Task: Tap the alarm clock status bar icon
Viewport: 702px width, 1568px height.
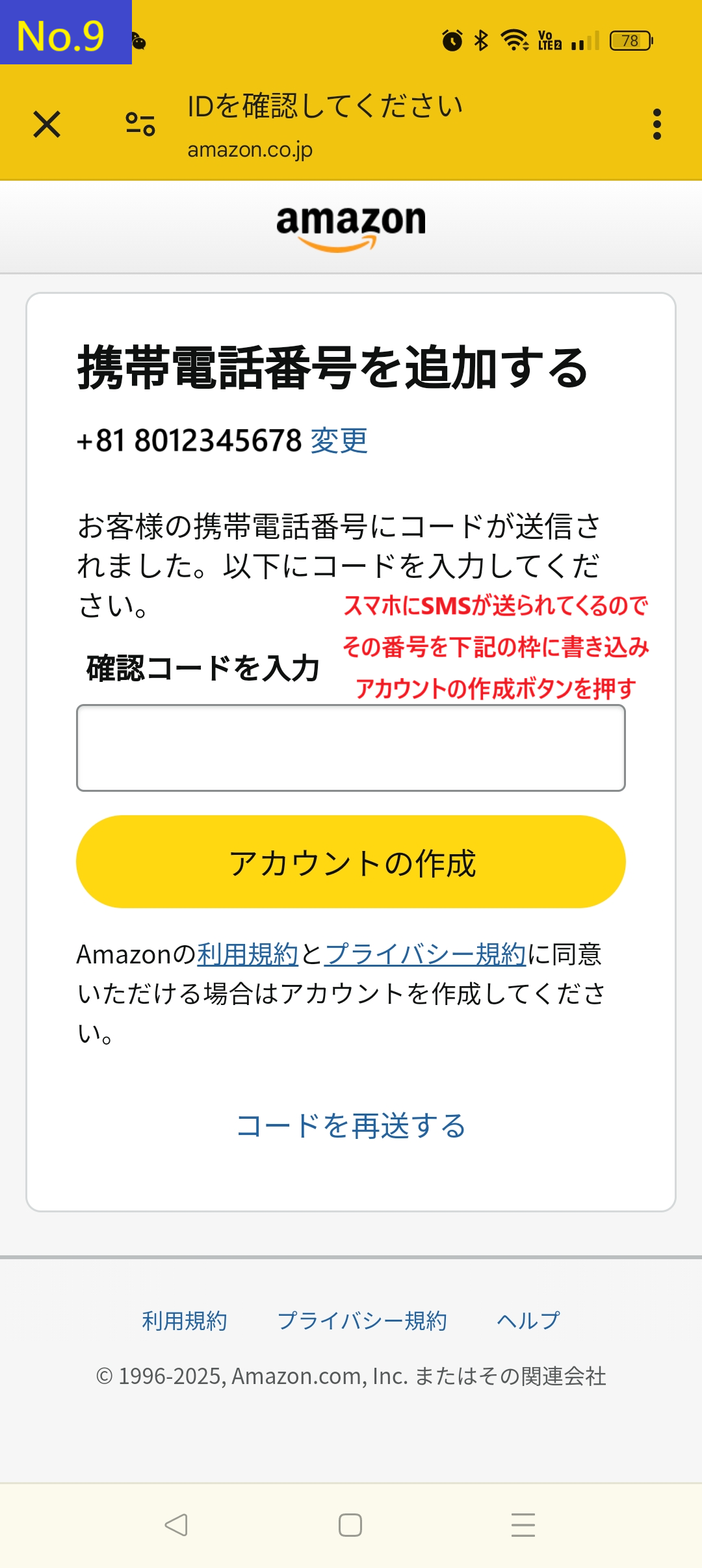Action: pos(450,41)
